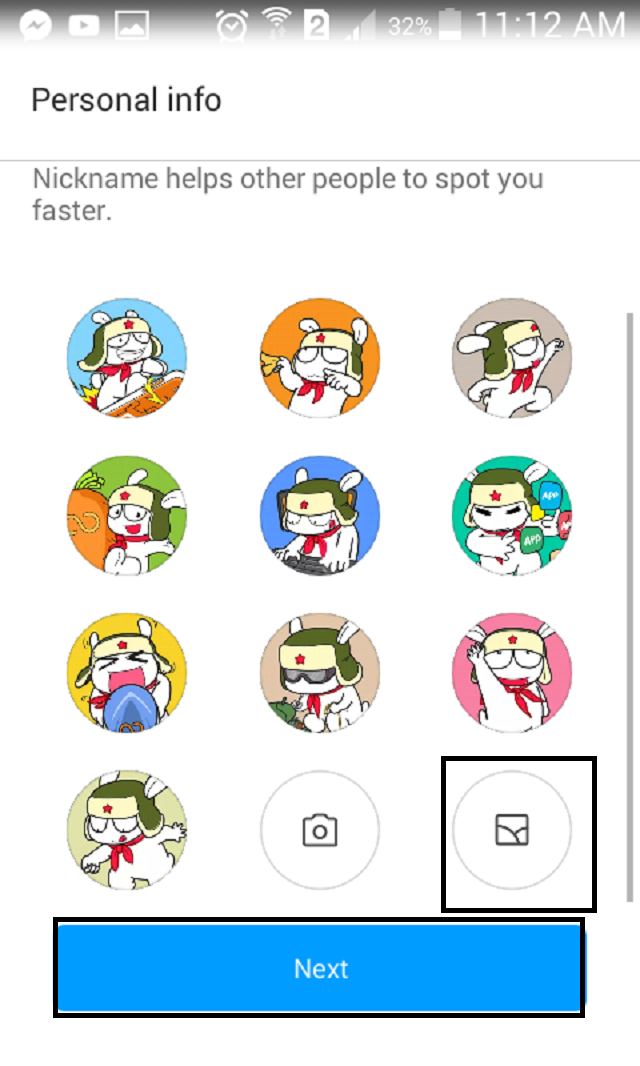Choose an avatar from the gallery
The image size is (640, 1066).
[512, 830]
